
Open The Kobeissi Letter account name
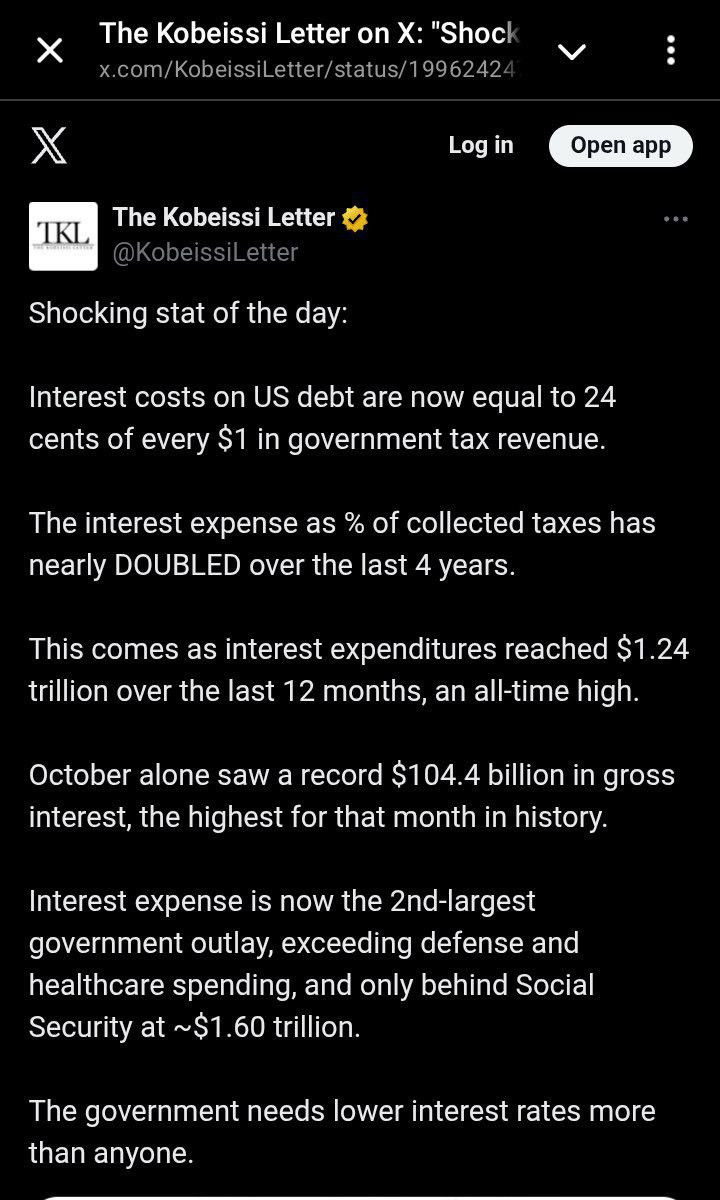tap(224, 217)
